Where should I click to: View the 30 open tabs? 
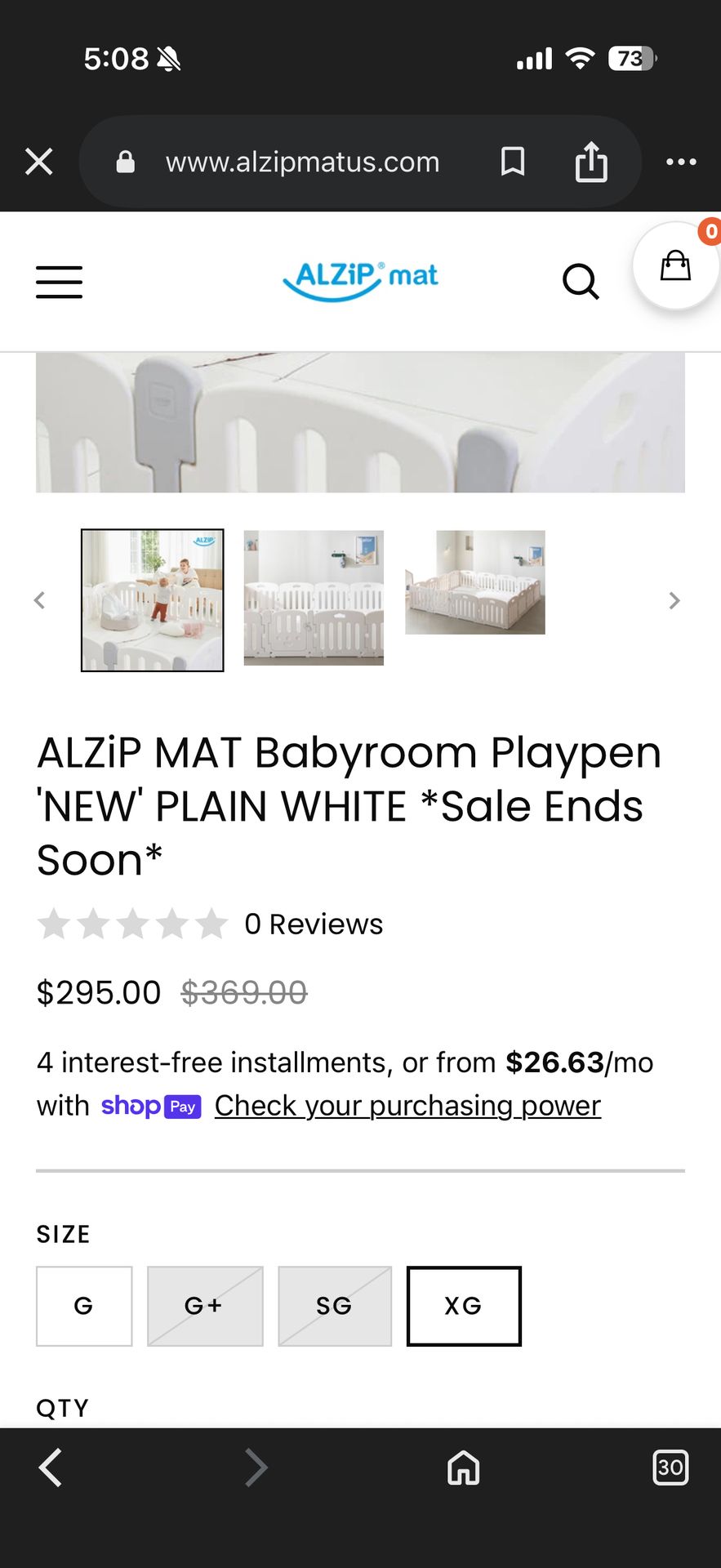(x=670, y=1468)
